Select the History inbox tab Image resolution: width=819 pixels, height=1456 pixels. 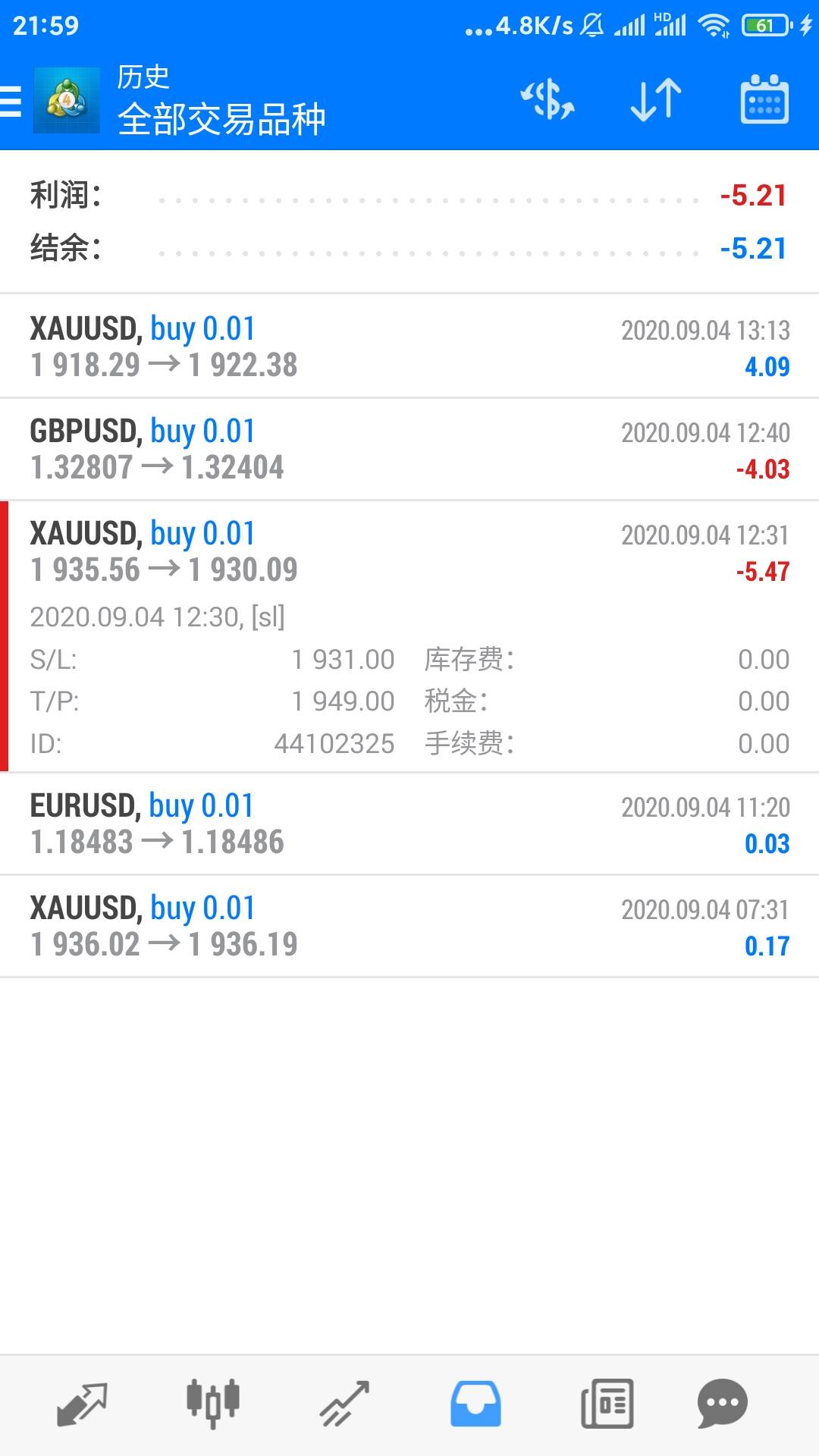click(475, 1404)
